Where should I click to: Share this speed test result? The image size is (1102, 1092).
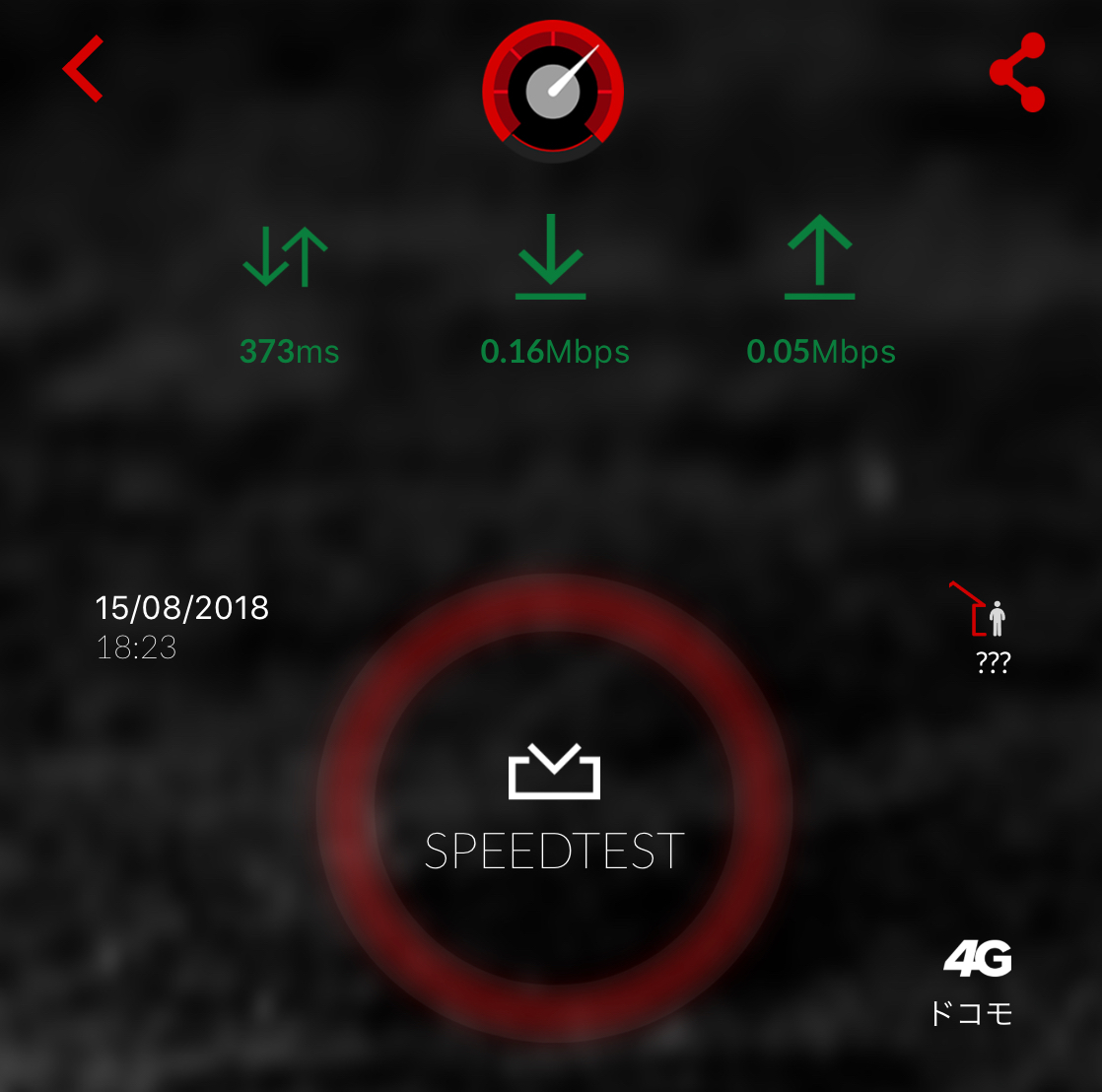[x=1017, y=72]
